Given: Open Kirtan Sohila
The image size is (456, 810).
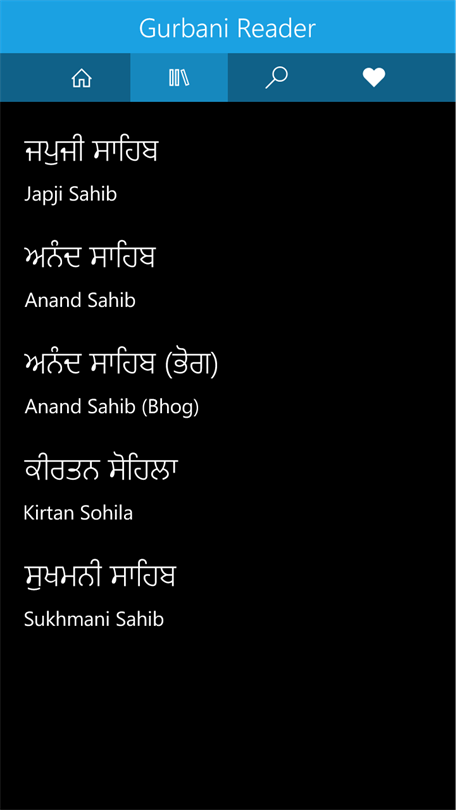Looking at the screenshot, I should pos(228,490).
